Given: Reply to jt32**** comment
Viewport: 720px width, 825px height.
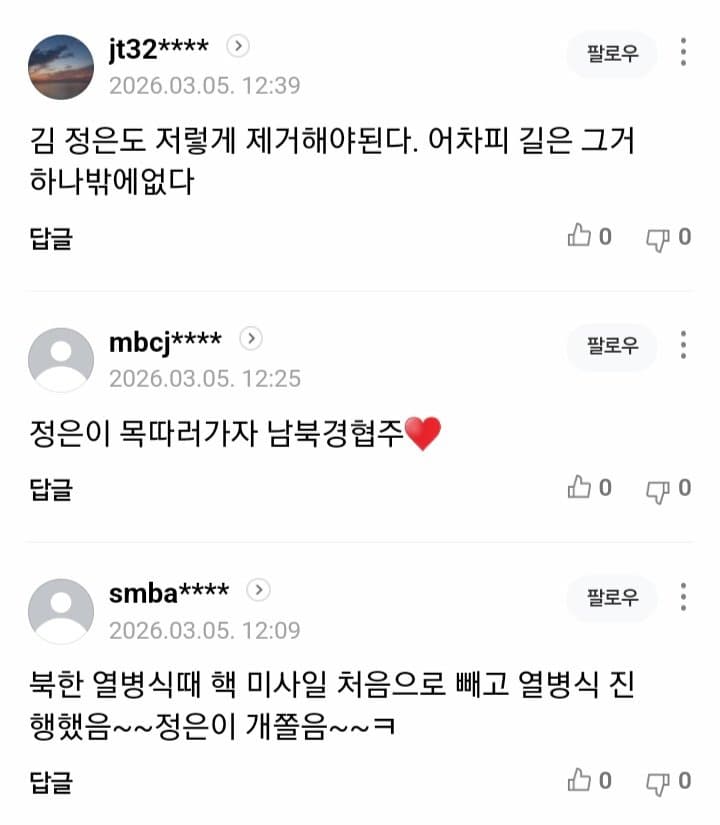Looking at the screenshot, I should [51, 238].
